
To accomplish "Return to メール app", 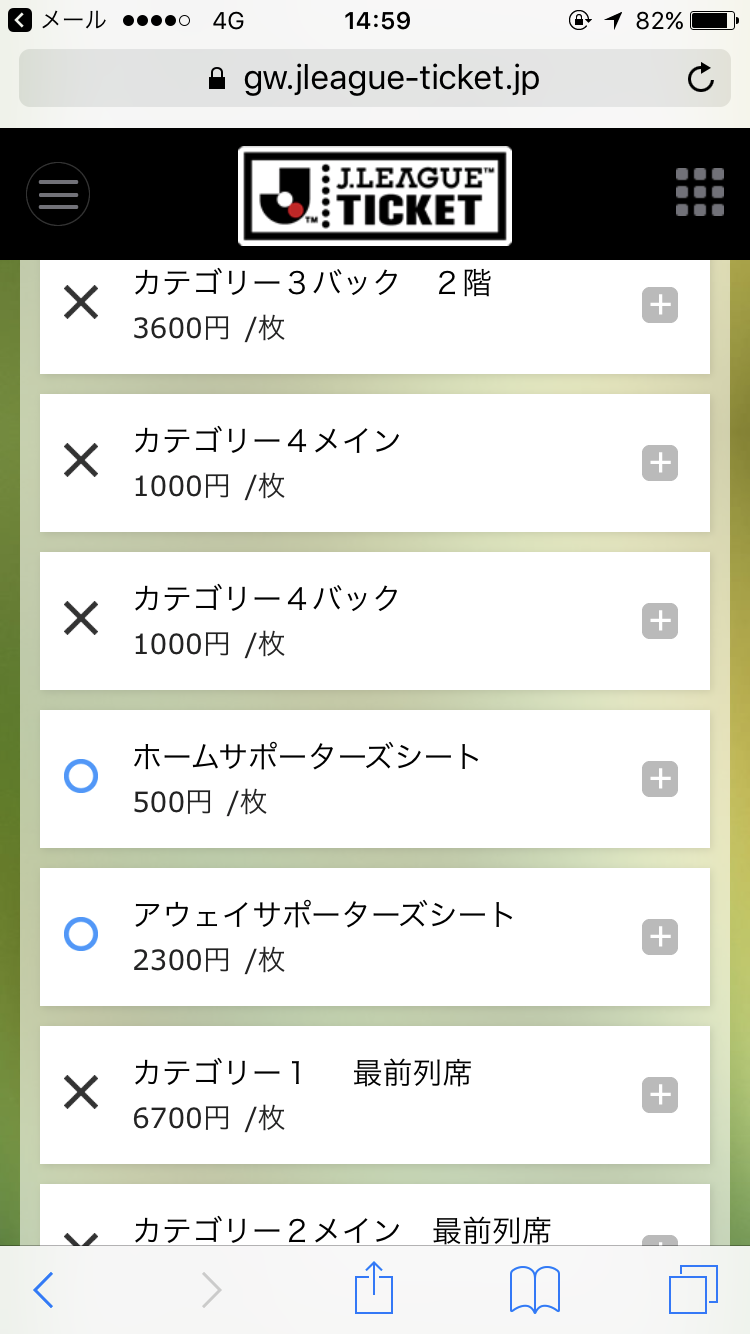I will coord(57,20).
